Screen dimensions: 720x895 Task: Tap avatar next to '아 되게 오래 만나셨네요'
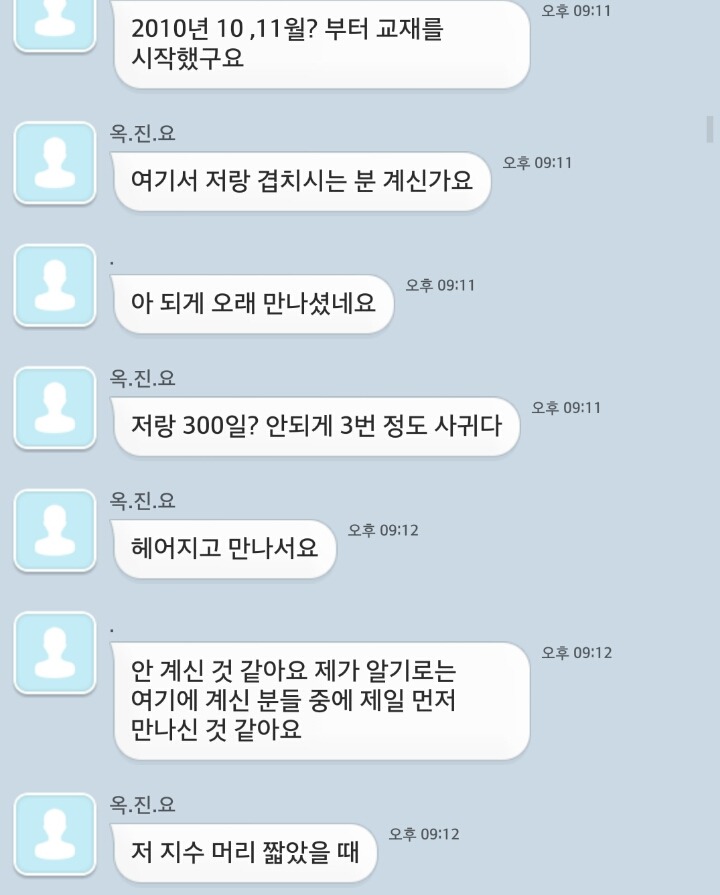(55, 284)
